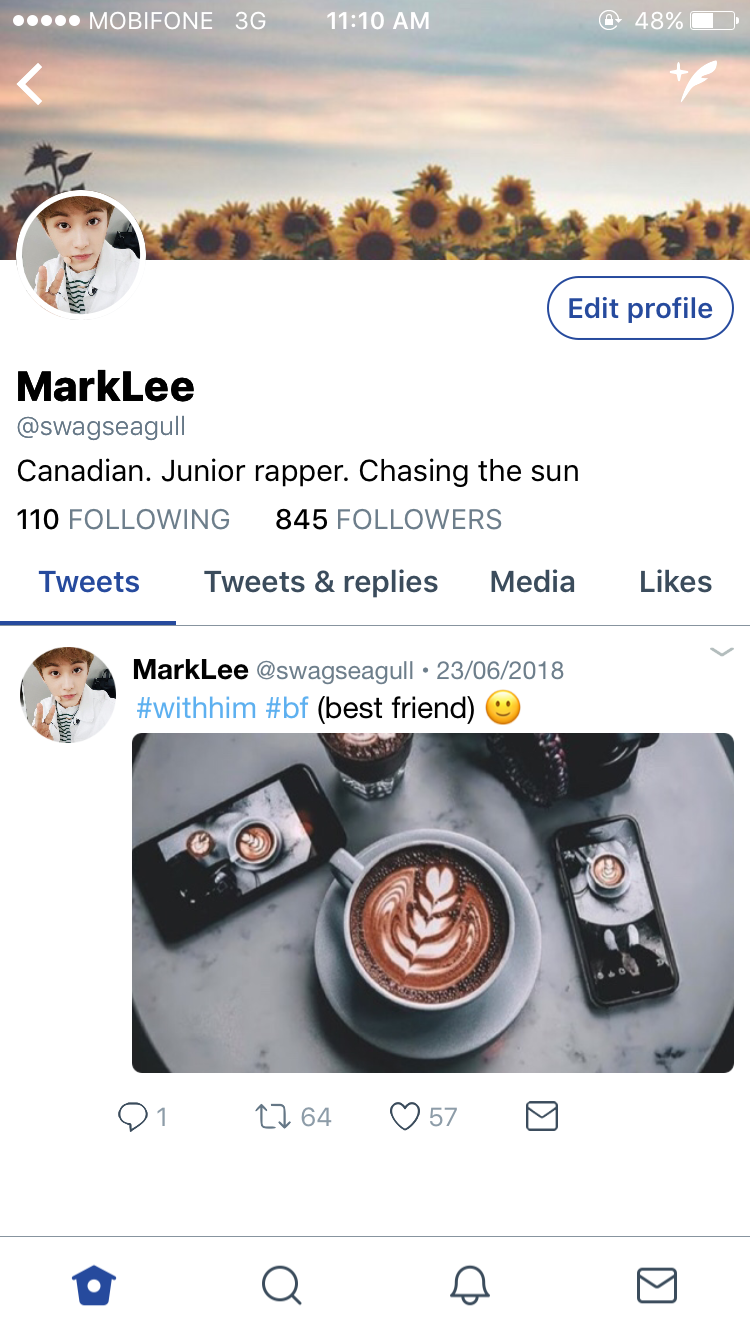Open the search tab in bottom bar
This screenshot has height=1334, width=750.
click(281, 1285)
